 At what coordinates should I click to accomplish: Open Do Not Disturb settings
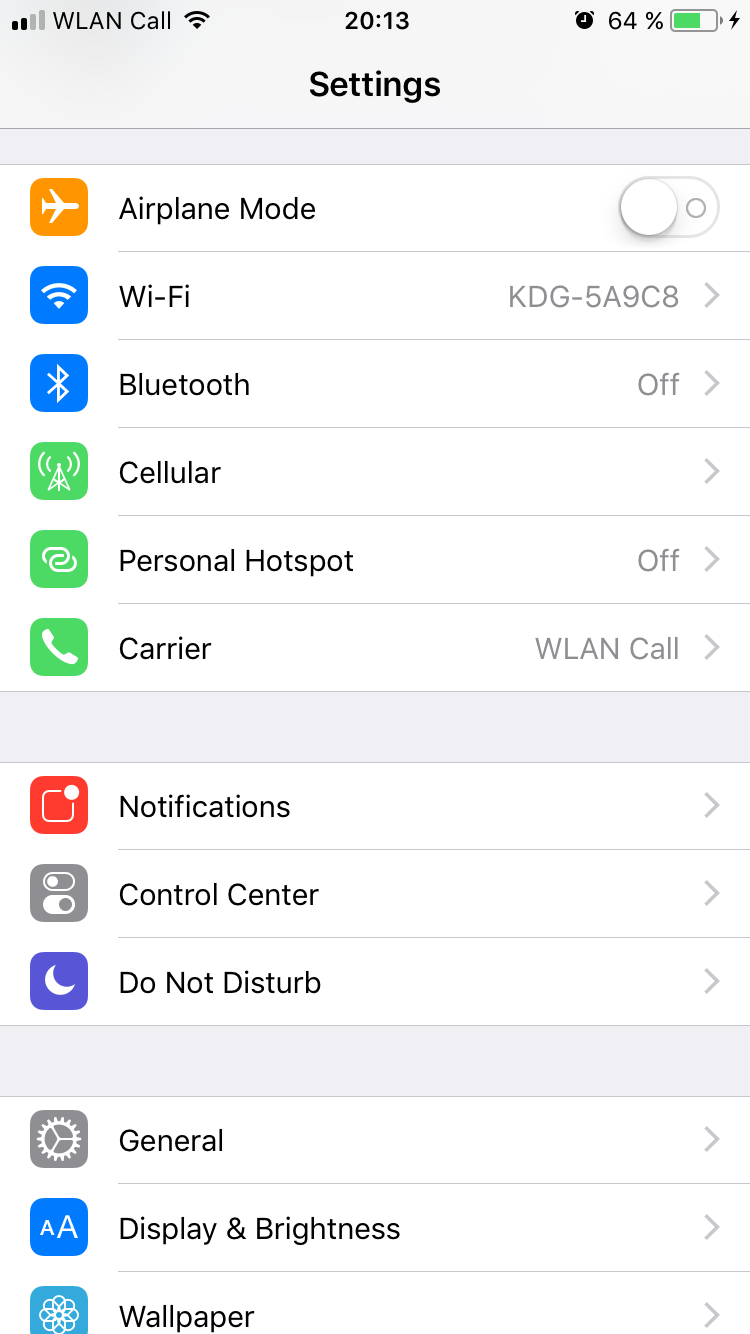point(375,982)
